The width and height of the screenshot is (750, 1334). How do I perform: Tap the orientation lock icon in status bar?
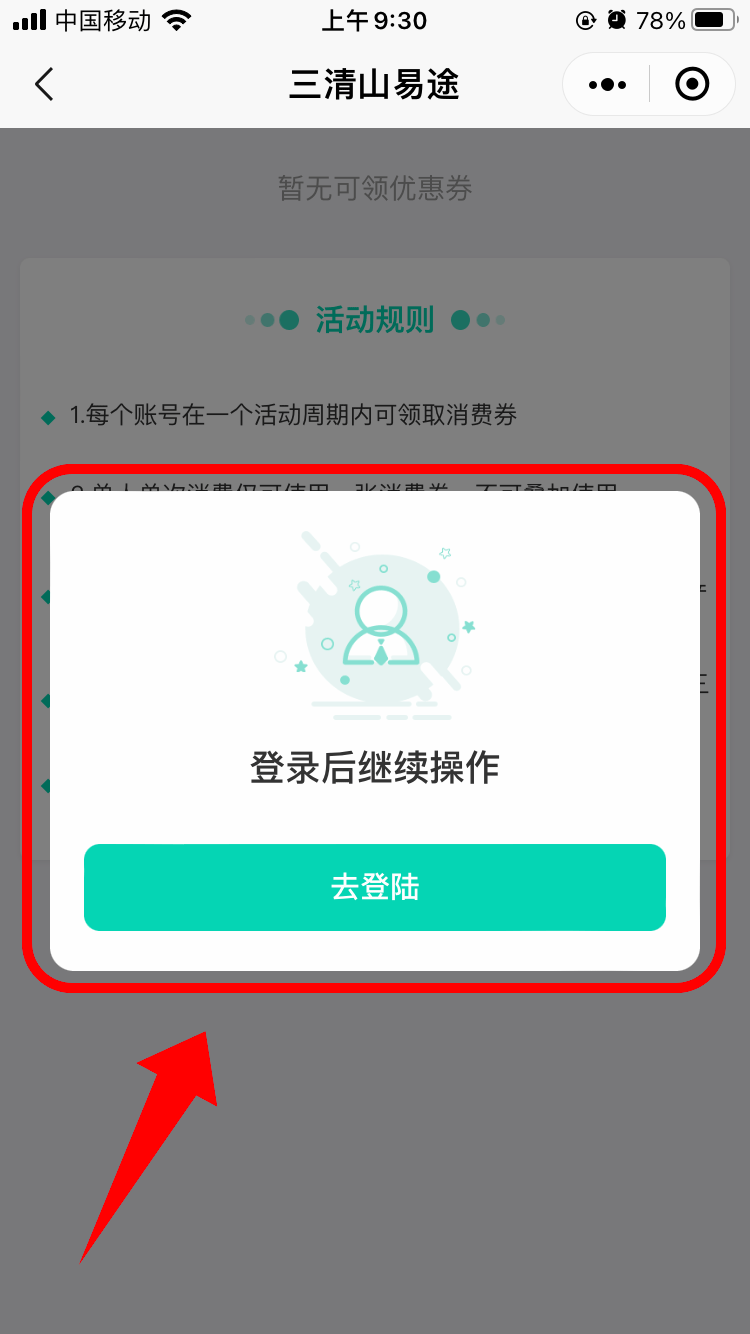coord(587,18)
